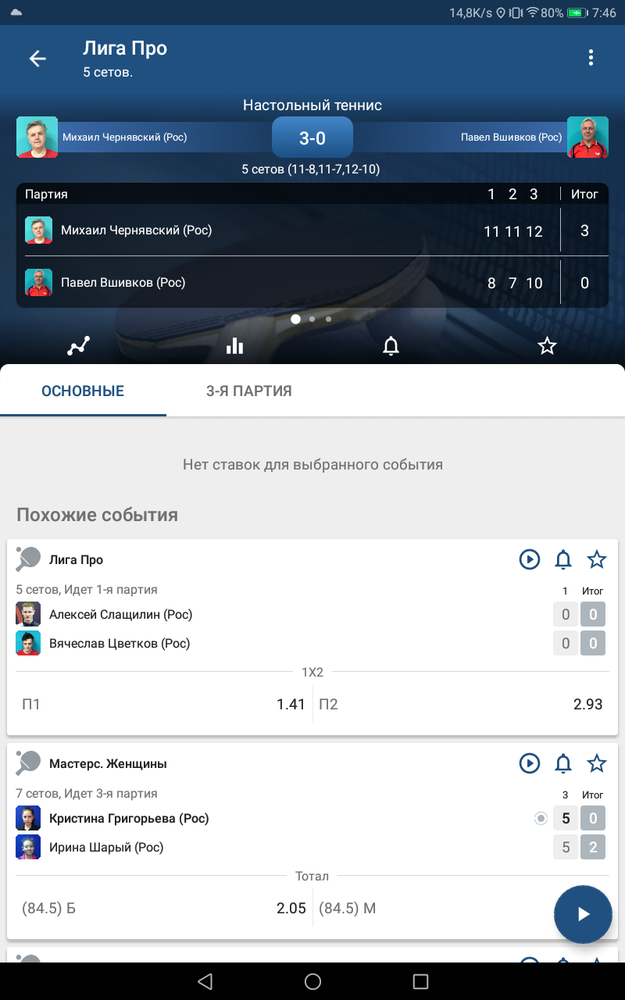Select П2 odds 2.93
The width and height of the screenshot is (625, 1000).
462,704
